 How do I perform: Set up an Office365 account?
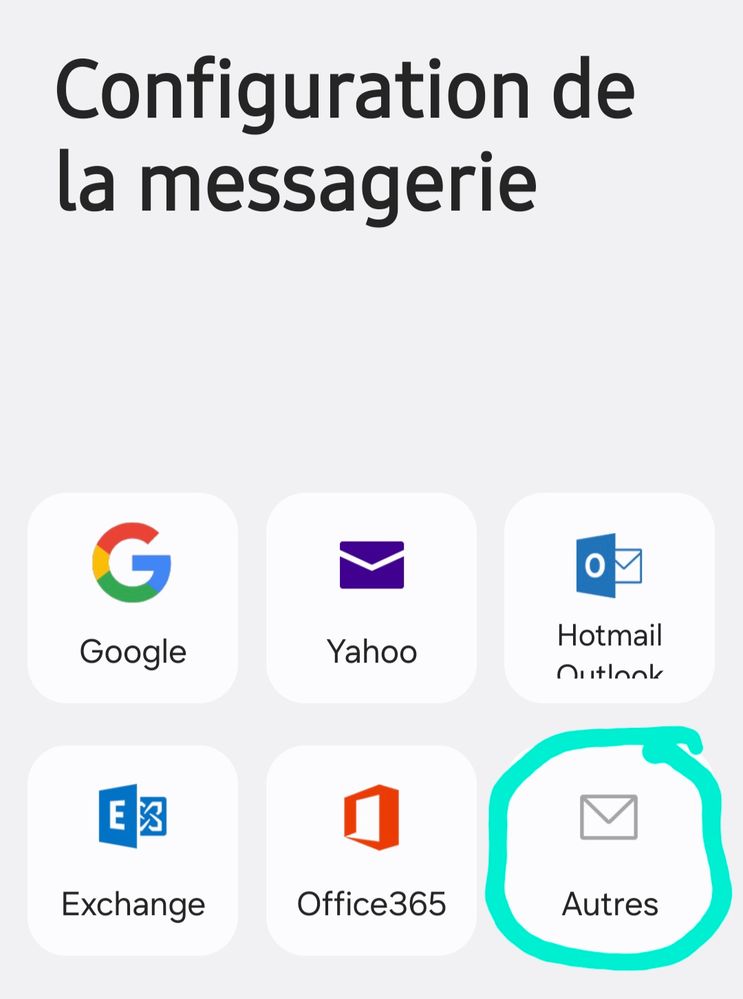coord(371,848)
